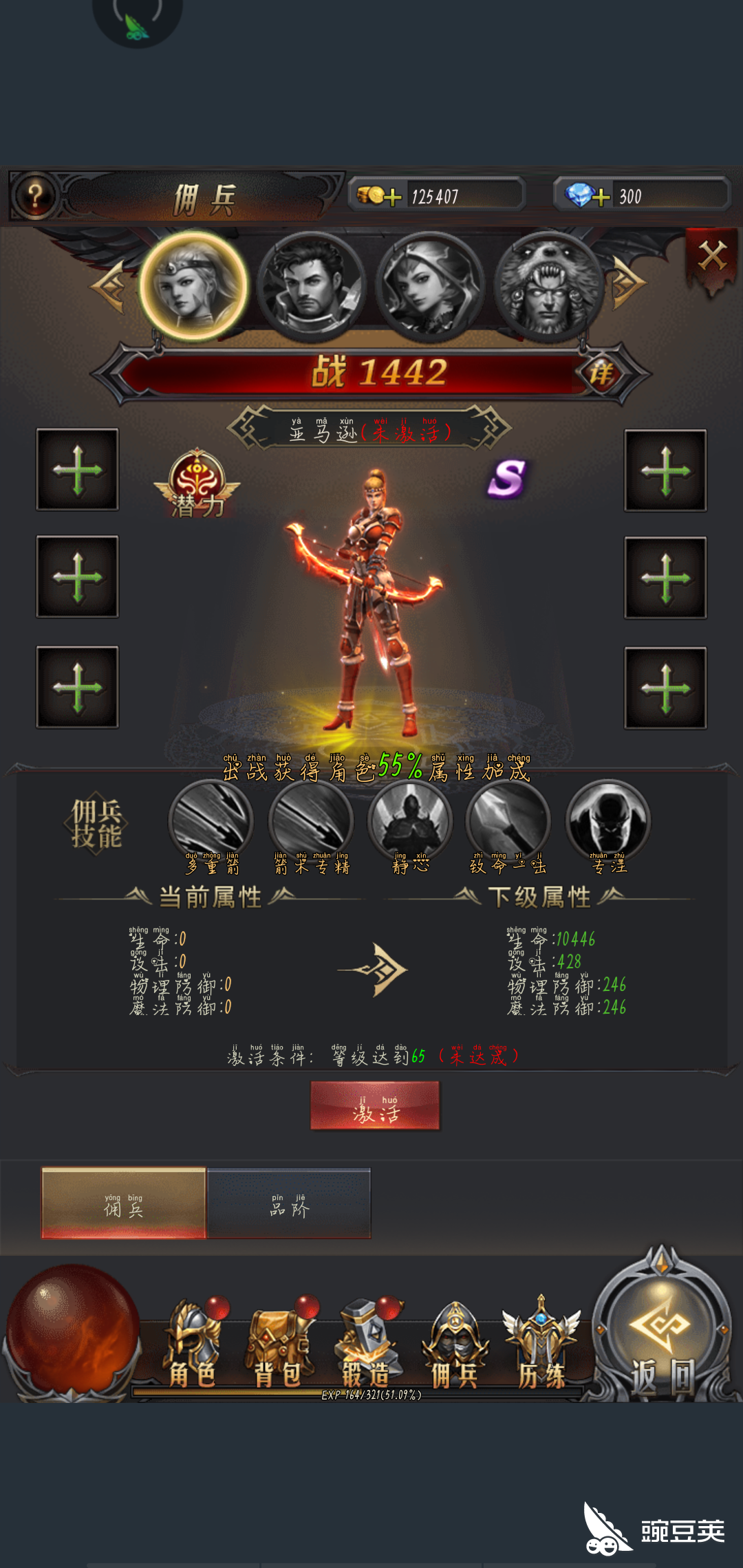
Task: Open 背包 backpack
Action: pos(279,1344)
